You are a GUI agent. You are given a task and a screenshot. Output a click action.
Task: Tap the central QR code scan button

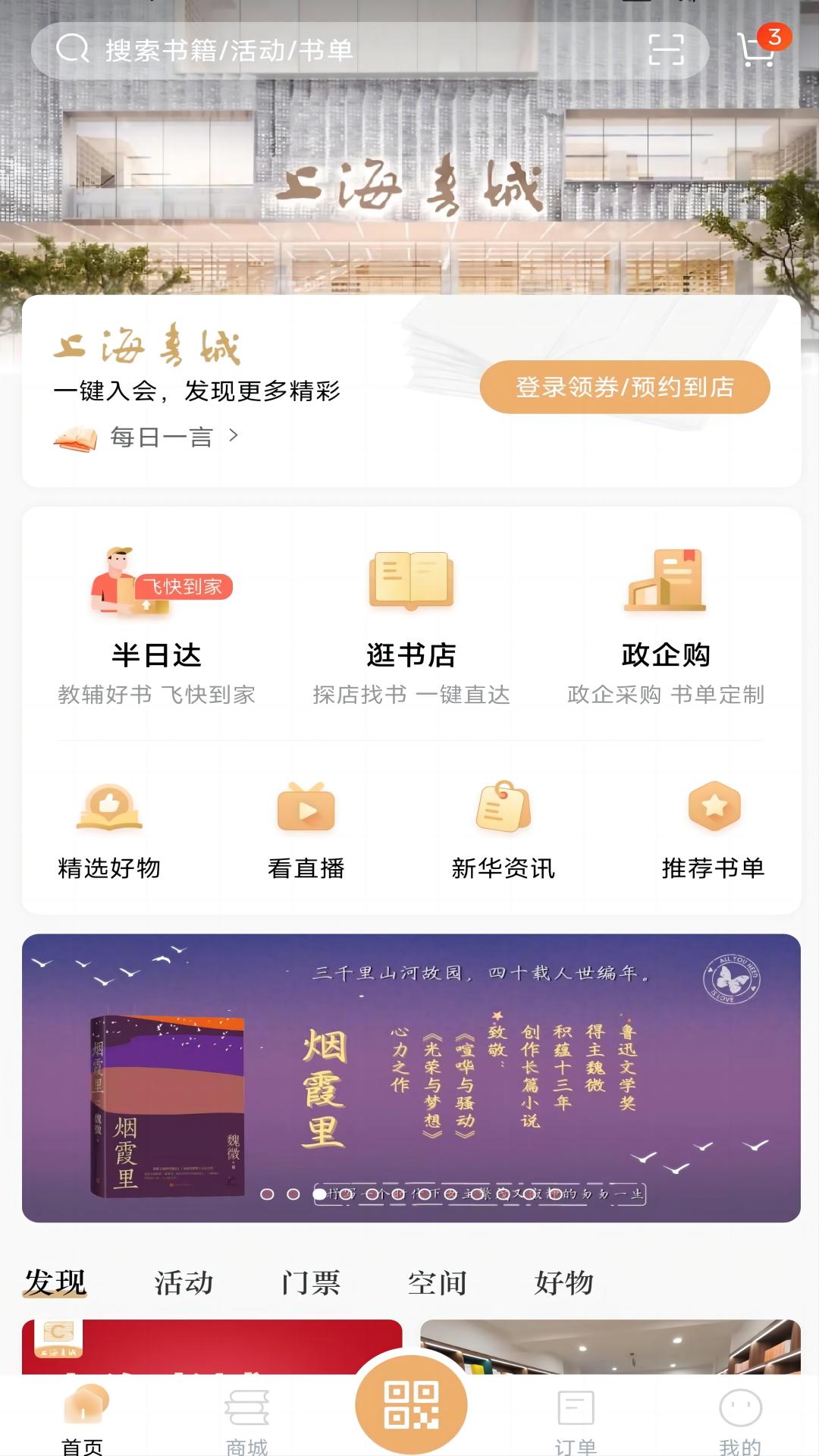(x=409, y=1403)
